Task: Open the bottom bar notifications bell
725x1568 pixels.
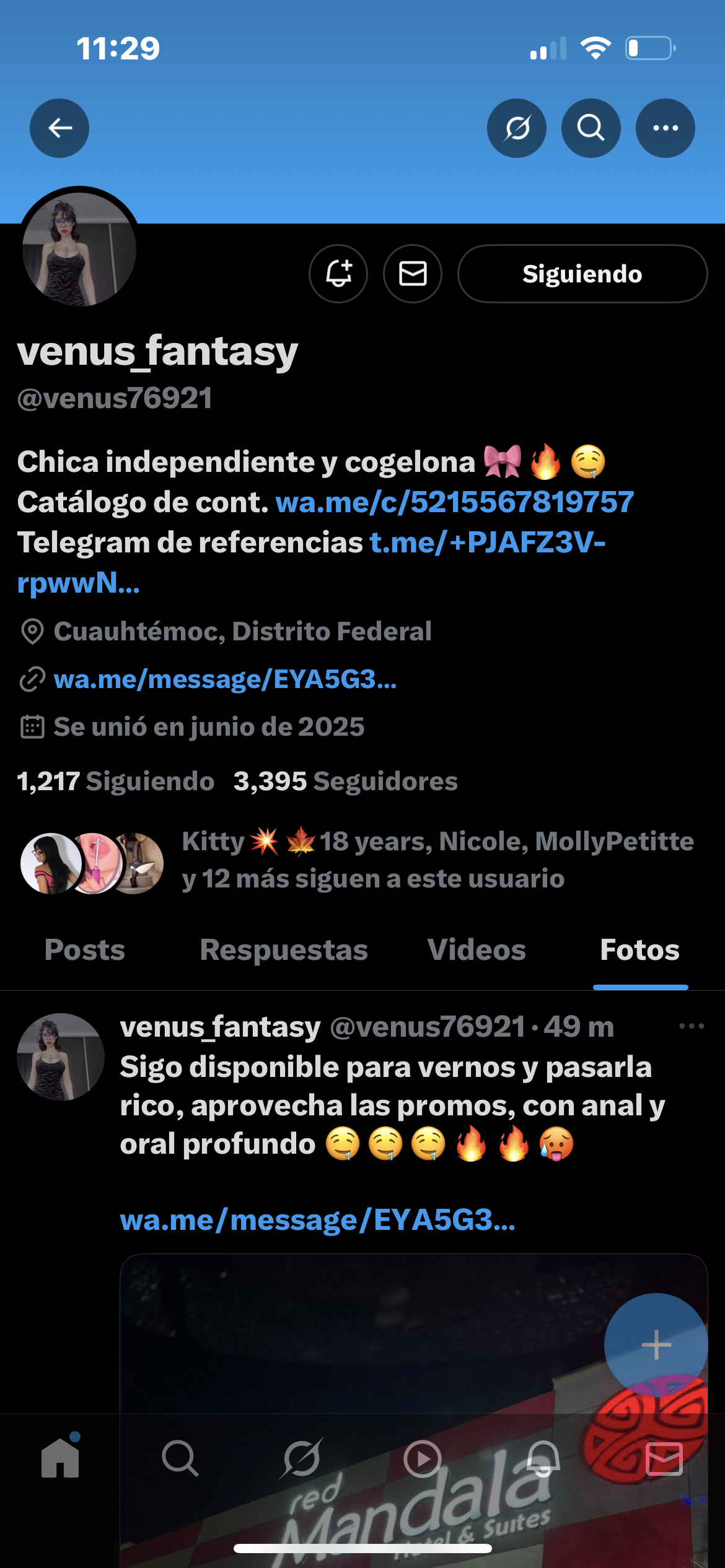Action: (543, 1458)
